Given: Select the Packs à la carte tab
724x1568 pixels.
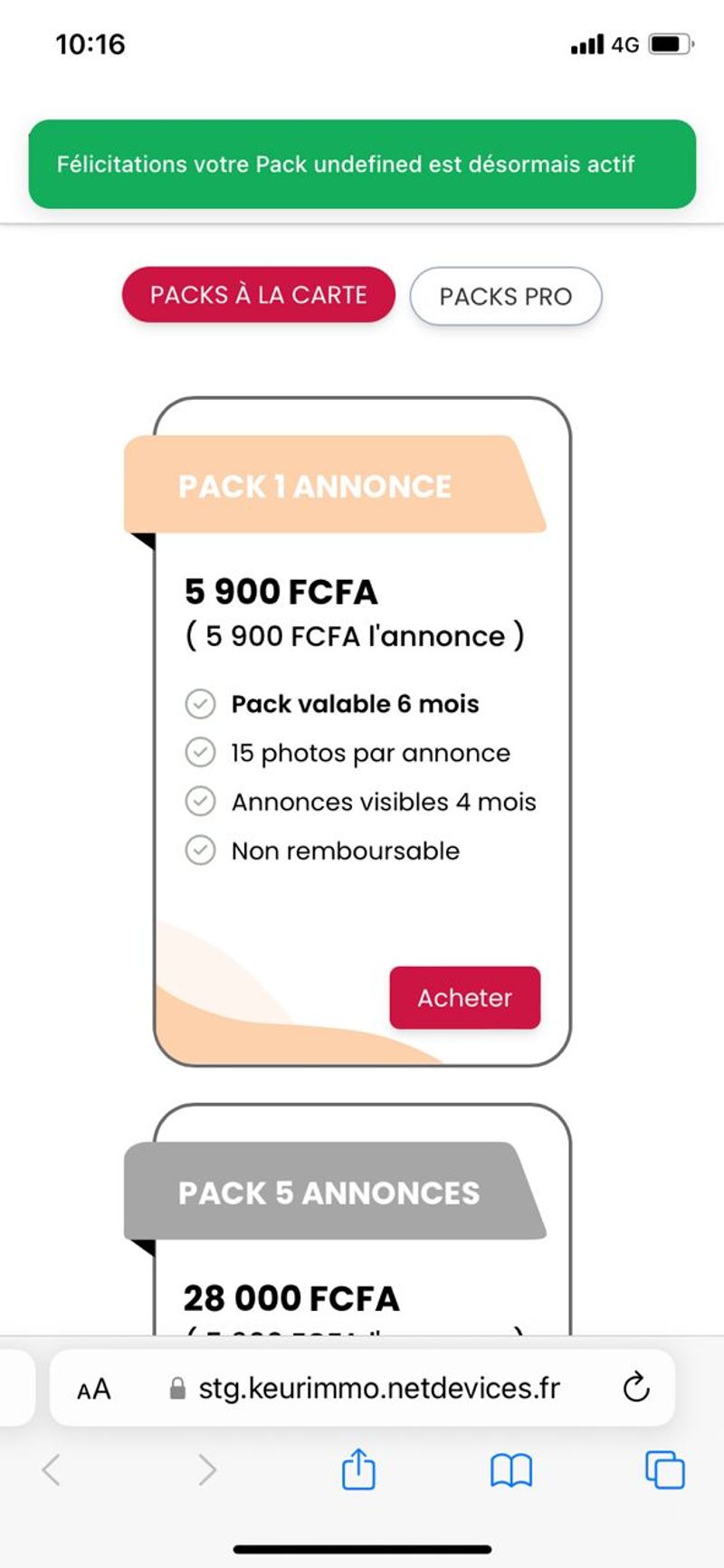Looking at the screenshot, I should click(259, 294).
